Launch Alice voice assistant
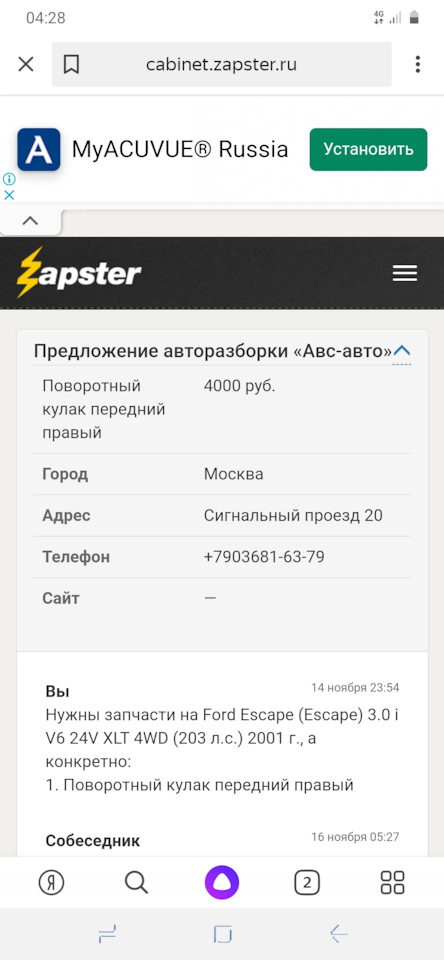This screenshot has height=960, width=444. pyautogui.click(x=222, y=882)
